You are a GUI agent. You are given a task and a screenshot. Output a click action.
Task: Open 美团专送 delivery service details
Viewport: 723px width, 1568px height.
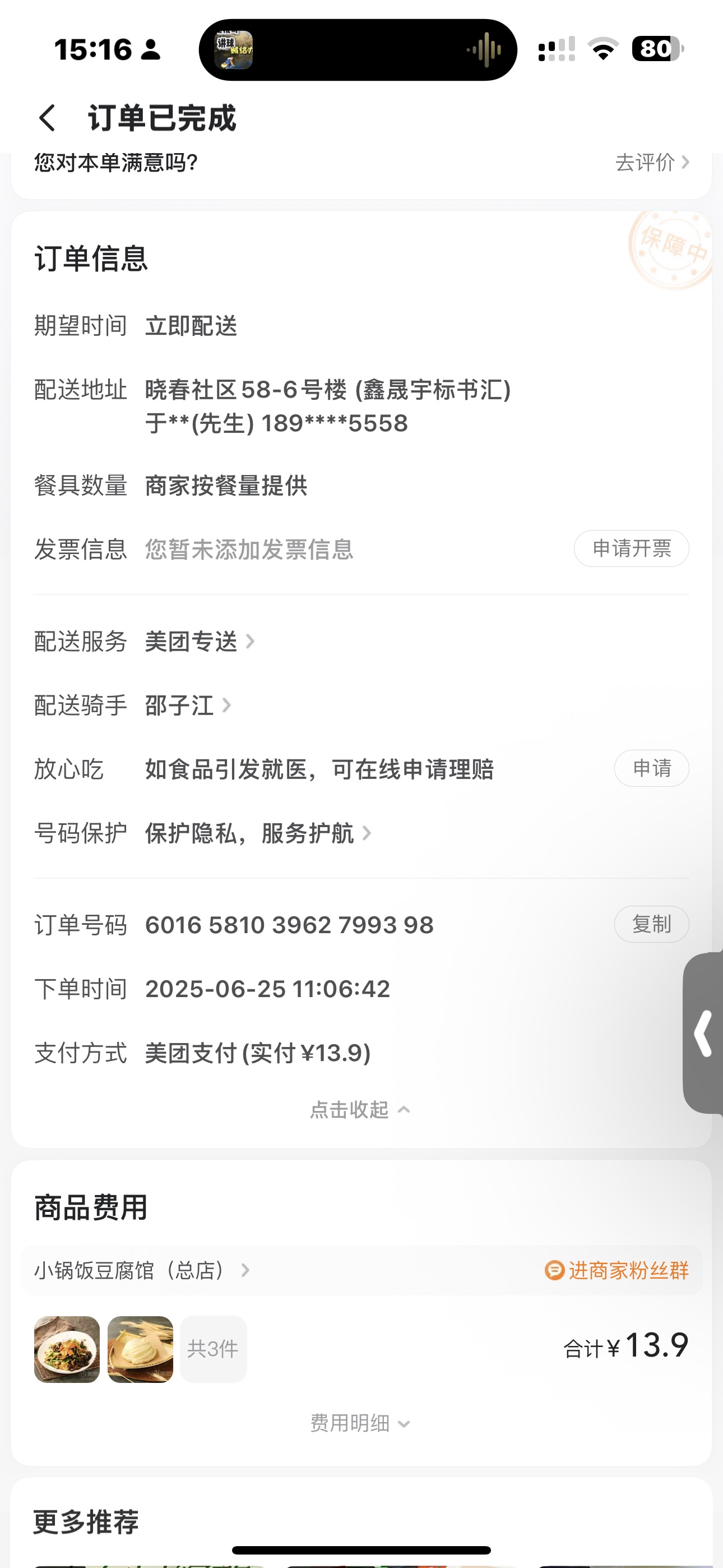pos(199,642)
